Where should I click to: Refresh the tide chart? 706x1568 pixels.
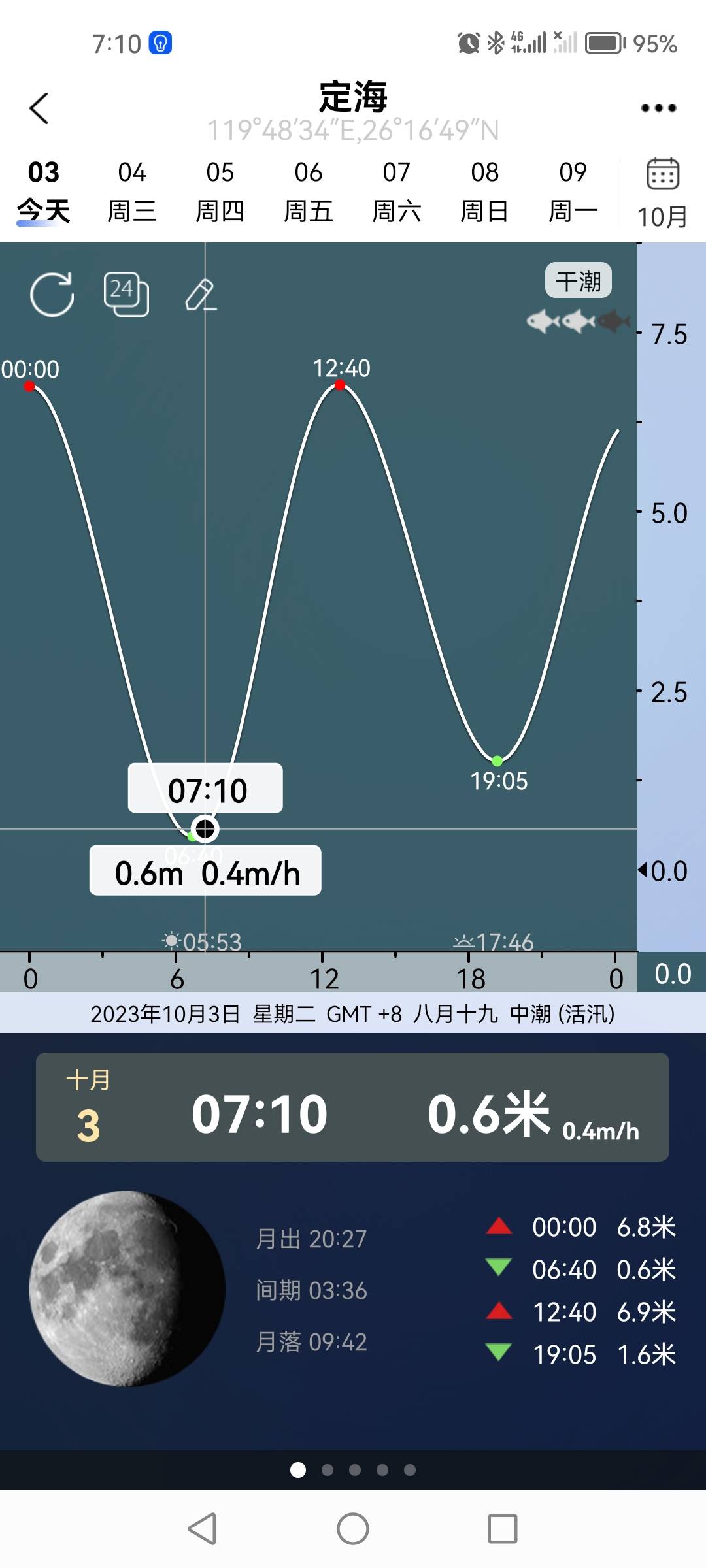point(52,294)
